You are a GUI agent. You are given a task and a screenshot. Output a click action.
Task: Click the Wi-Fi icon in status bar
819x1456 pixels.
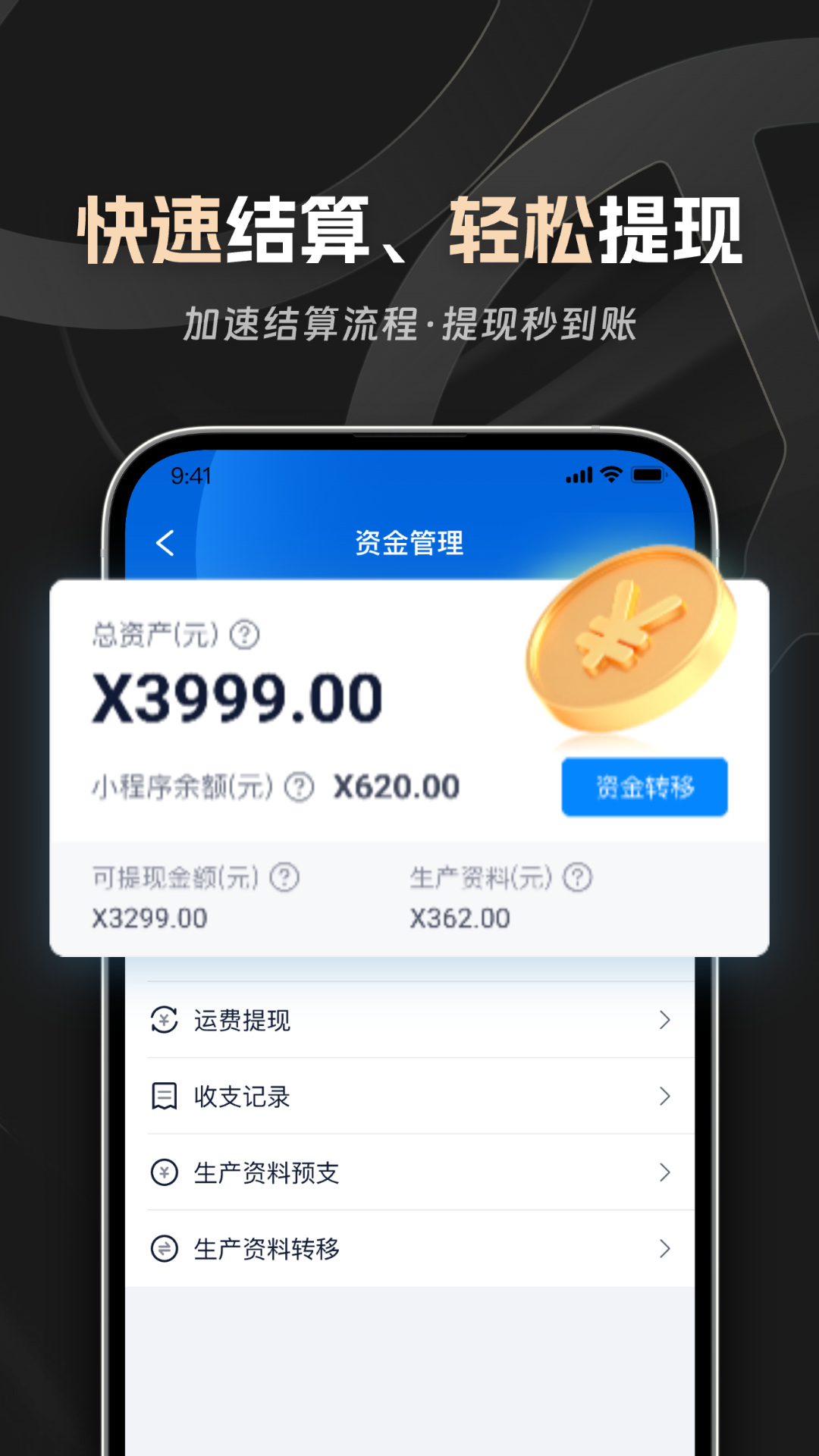click(610, 475)
